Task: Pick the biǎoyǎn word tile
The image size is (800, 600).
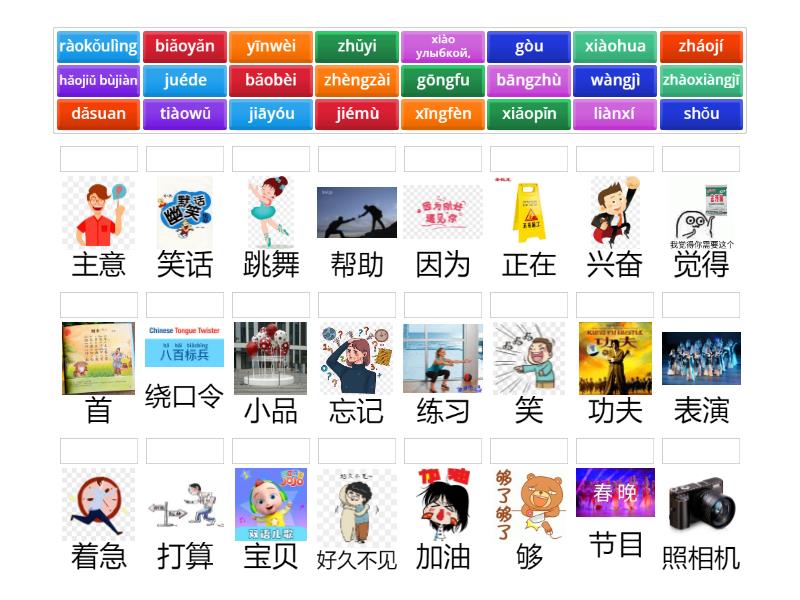Action: 185,47
